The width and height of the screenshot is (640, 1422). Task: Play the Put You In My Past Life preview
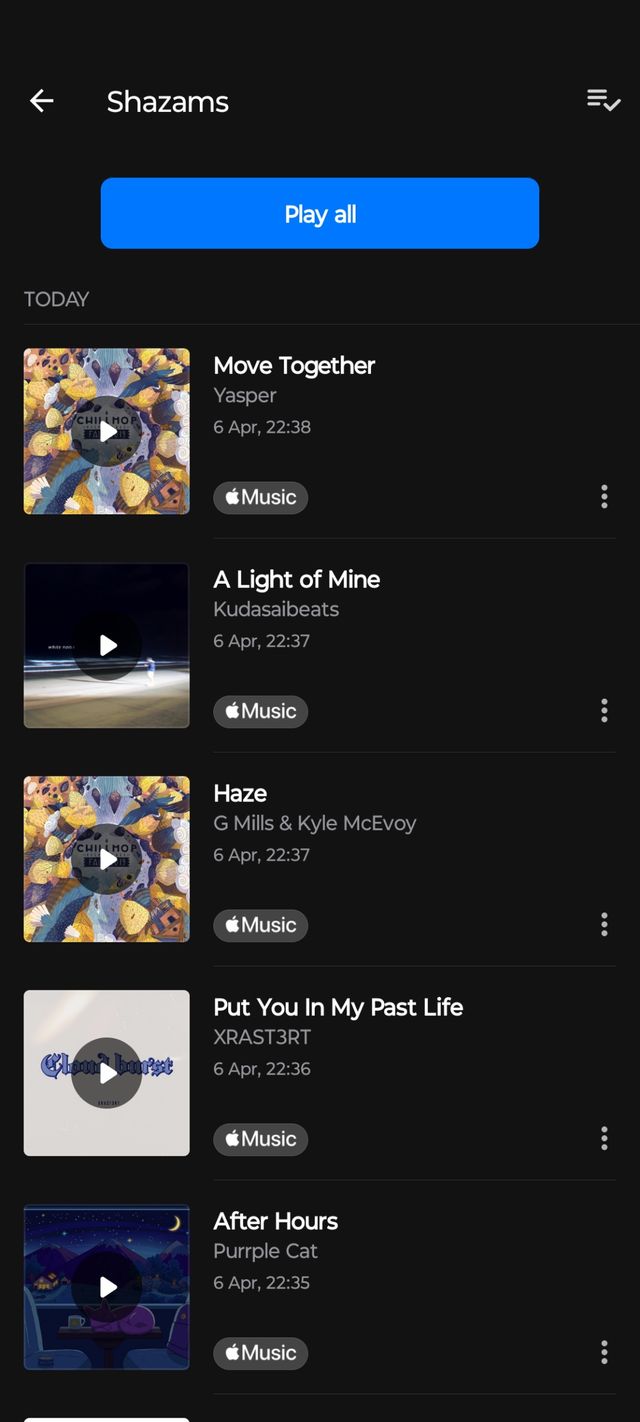pyautogui.click(x=107, y=1073)
